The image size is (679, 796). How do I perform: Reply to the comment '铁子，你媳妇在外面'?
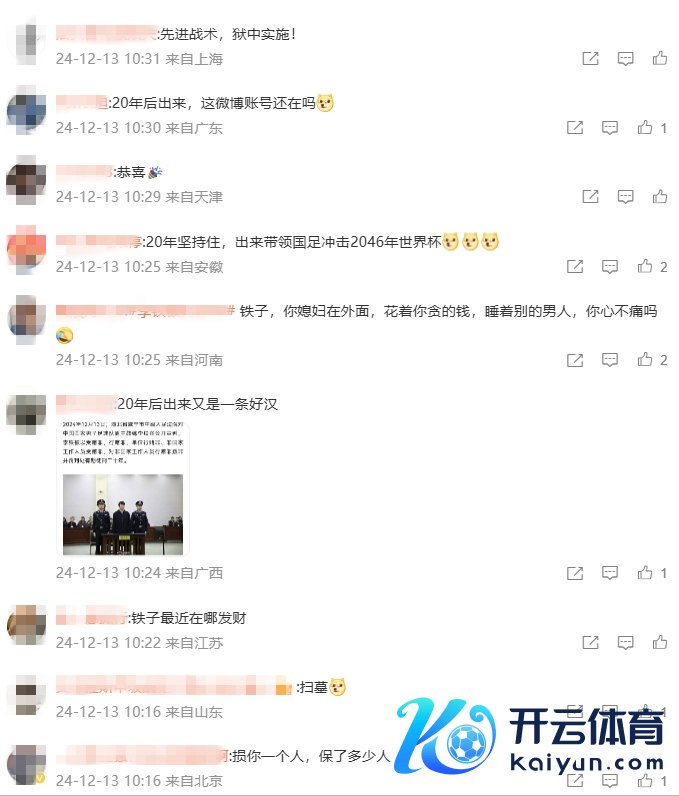pos(610,359)
